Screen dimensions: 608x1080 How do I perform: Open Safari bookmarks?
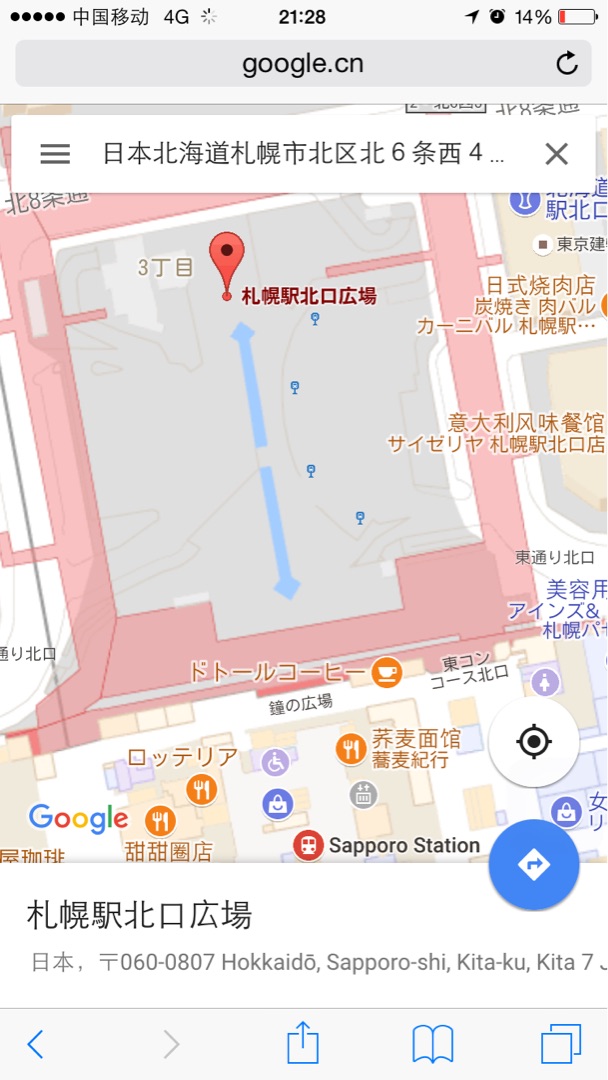pyautogui.click(x=433, y=1045)
